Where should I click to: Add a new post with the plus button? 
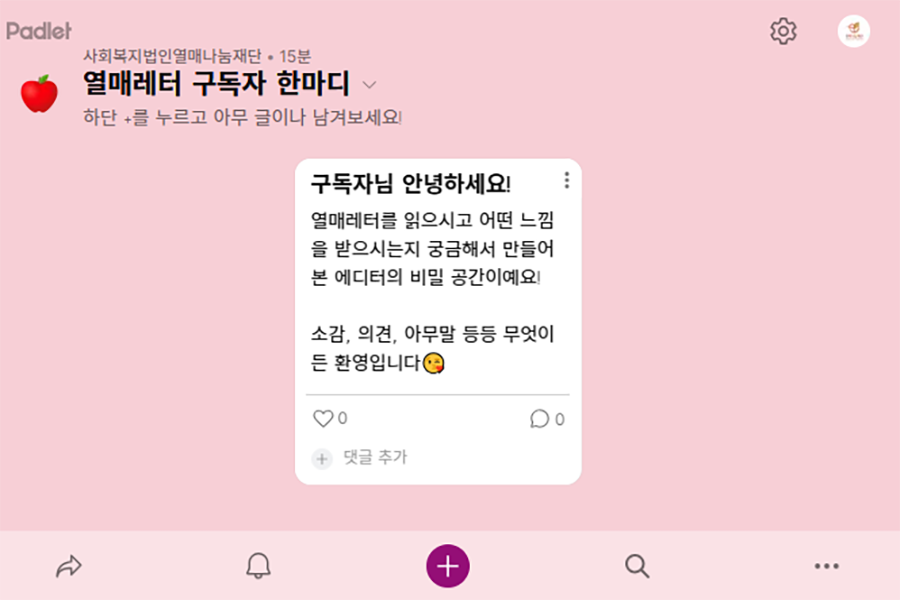[x=448, y=566]
